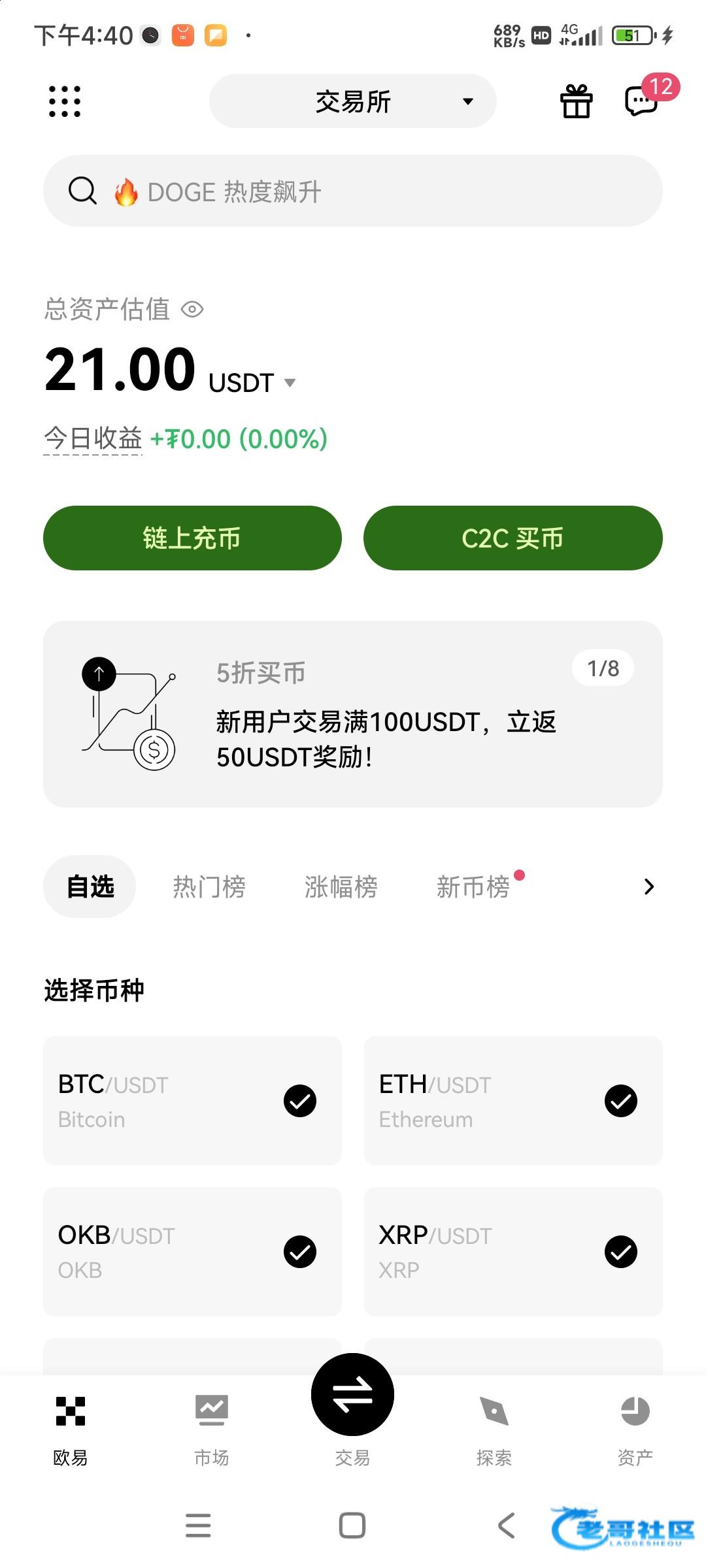Tap the DOGE 热度飙升 search box

tap(353, 191)
